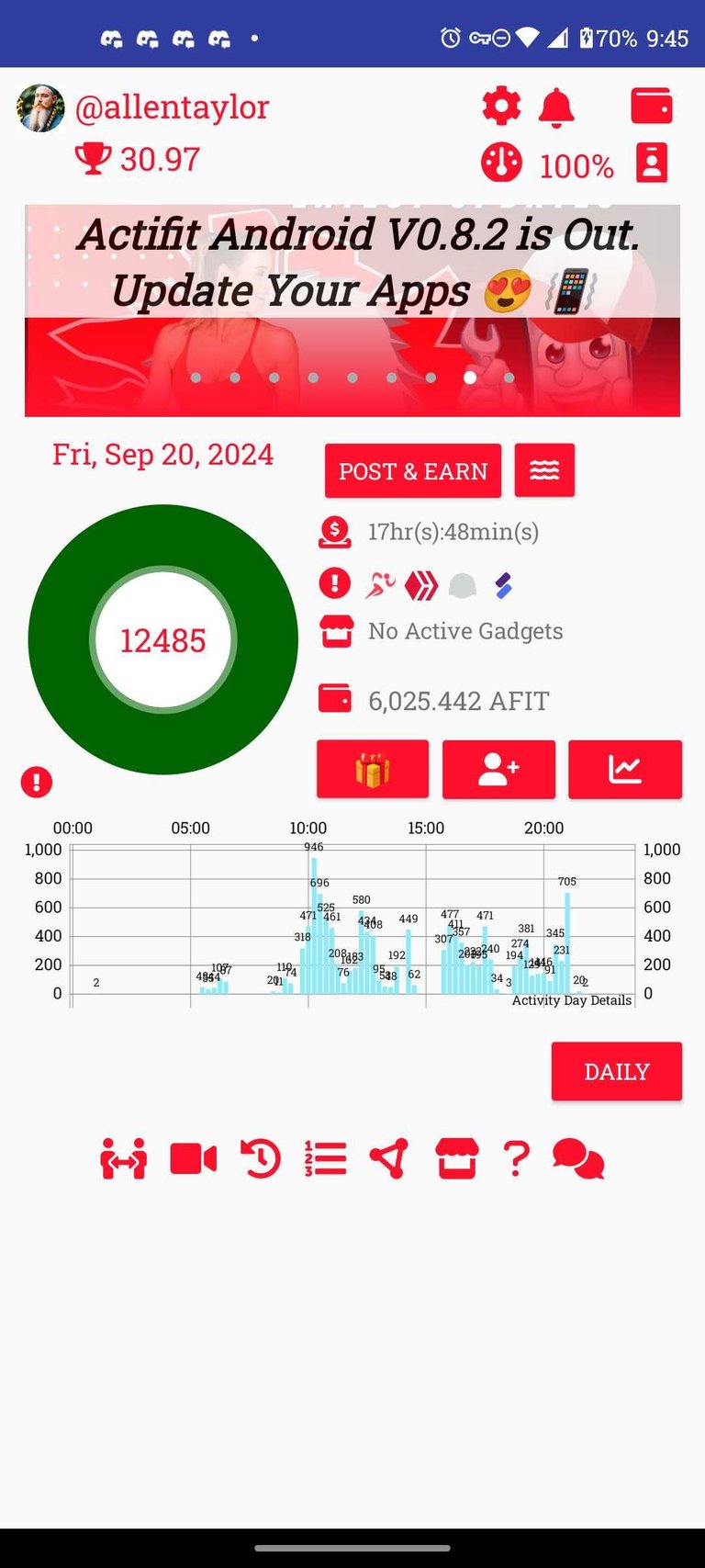Open the help question mark icon
705x1568 pixels.
coord(517,1159)
